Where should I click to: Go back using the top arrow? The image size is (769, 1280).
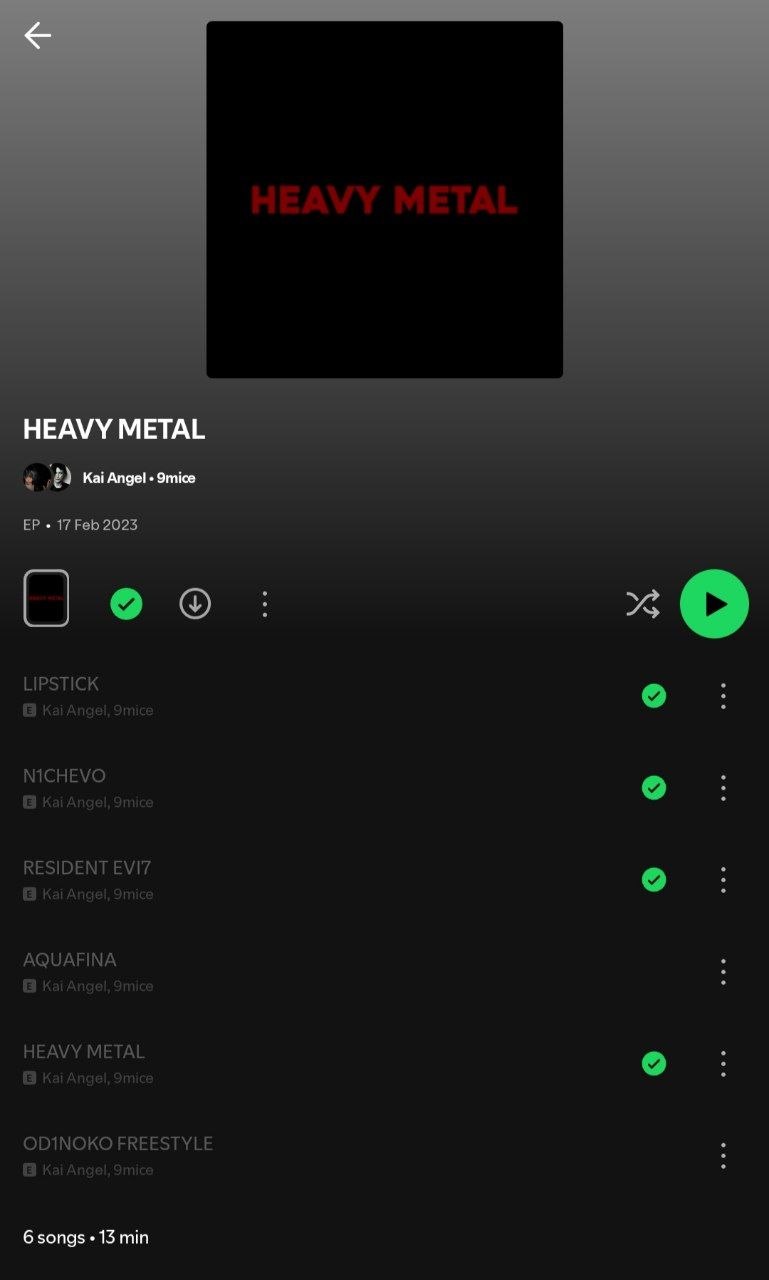38,36
